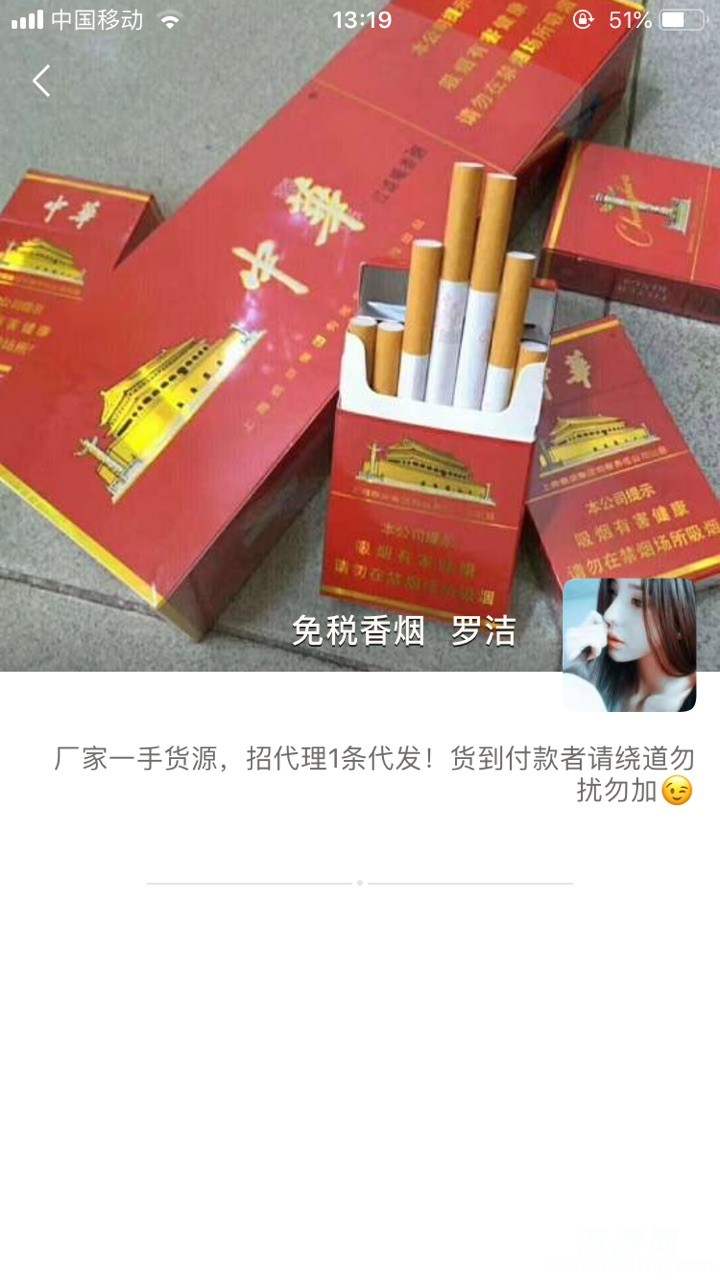Open 罗洁's profile avatar

click(x=629, y=644)
